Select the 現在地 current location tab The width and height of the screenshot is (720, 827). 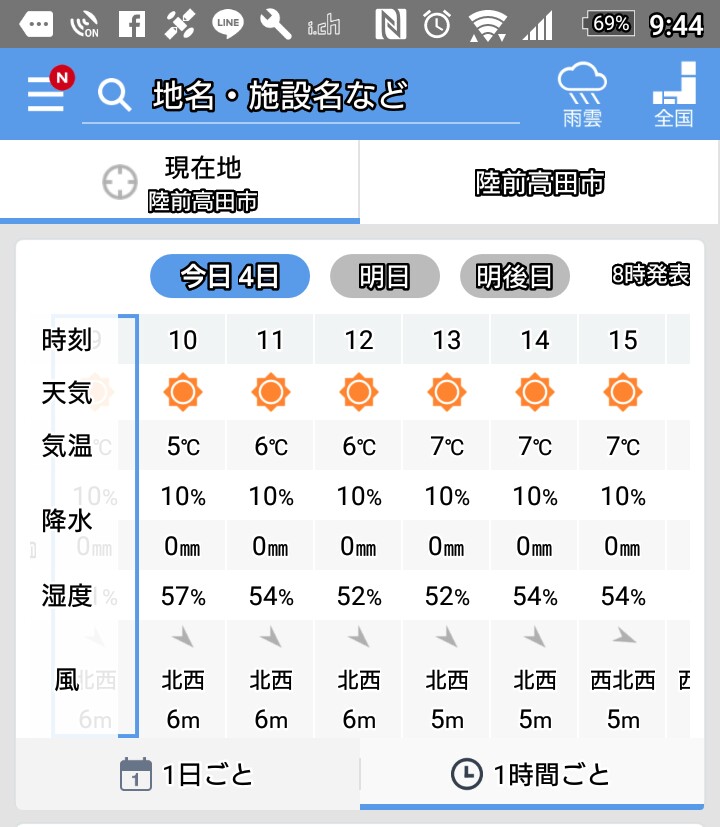coord(180,183)
